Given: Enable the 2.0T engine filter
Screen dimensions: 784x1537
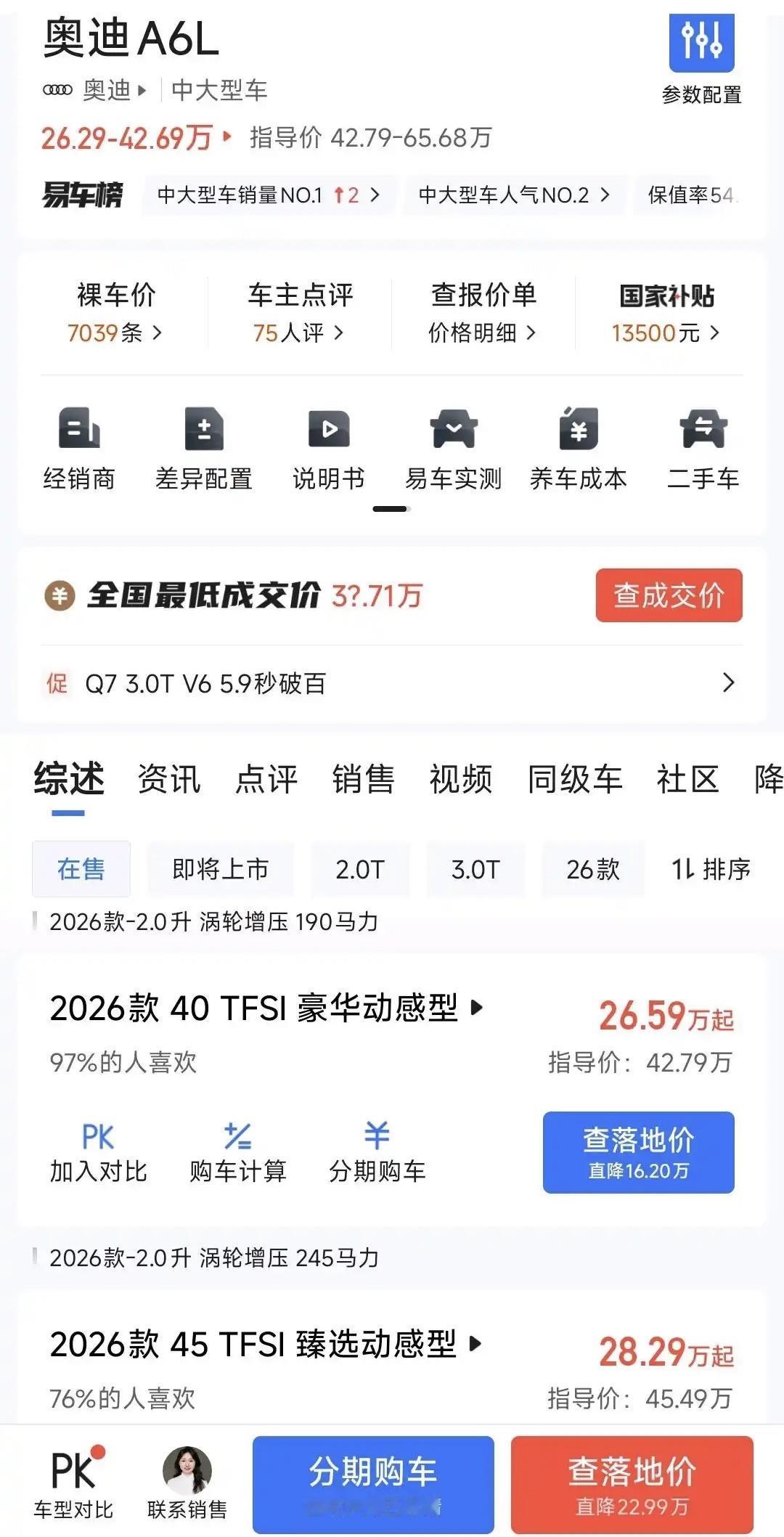Looking at the screenshot, I should pyautogui.click(x=359, y=870).
